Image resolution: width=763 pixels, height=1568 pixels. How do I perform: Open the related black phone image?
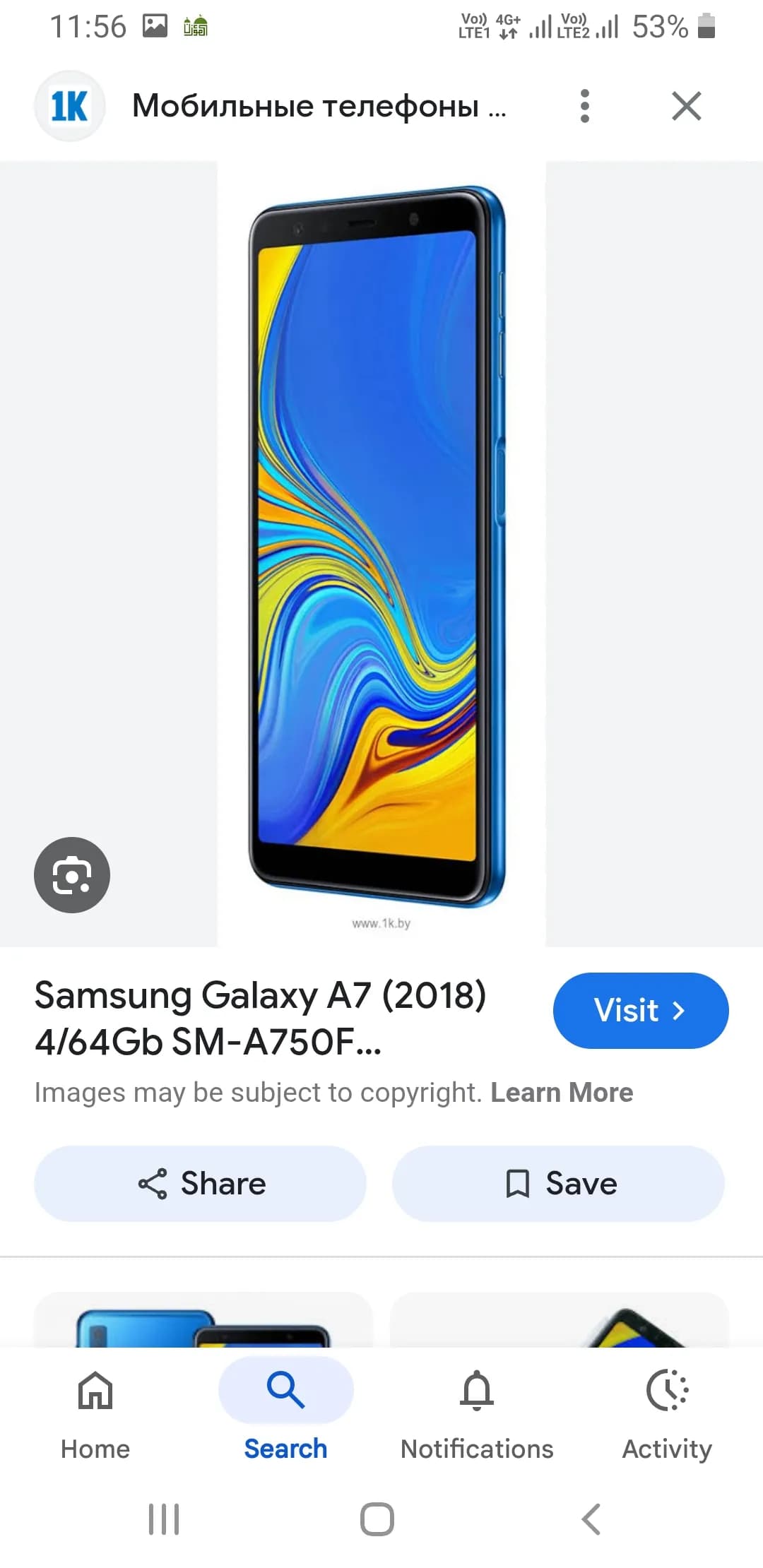click(x=558, y=1321)
